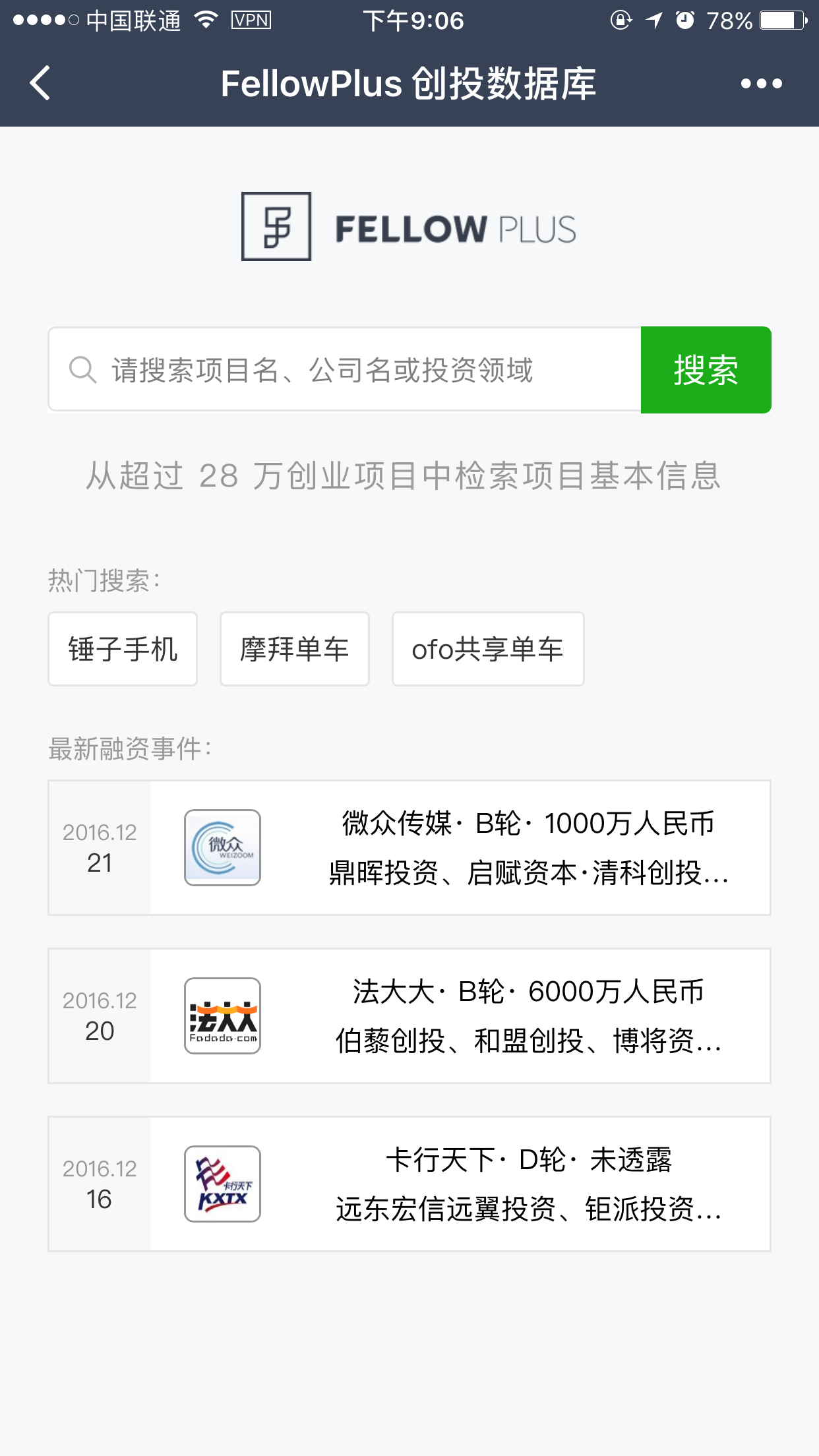
Task: Select hot search 摩拜单车
Action: coord(294,649)
